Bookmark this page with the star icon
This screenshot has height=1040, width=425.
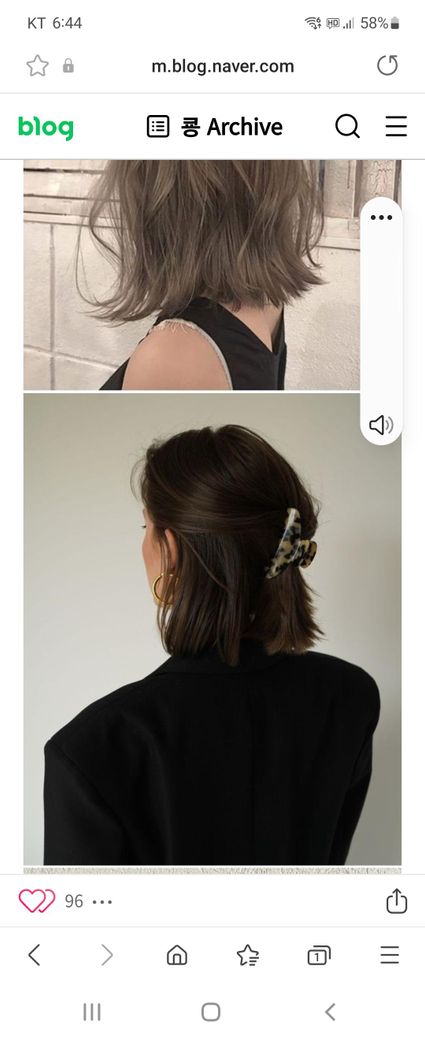tap(37, 66)
